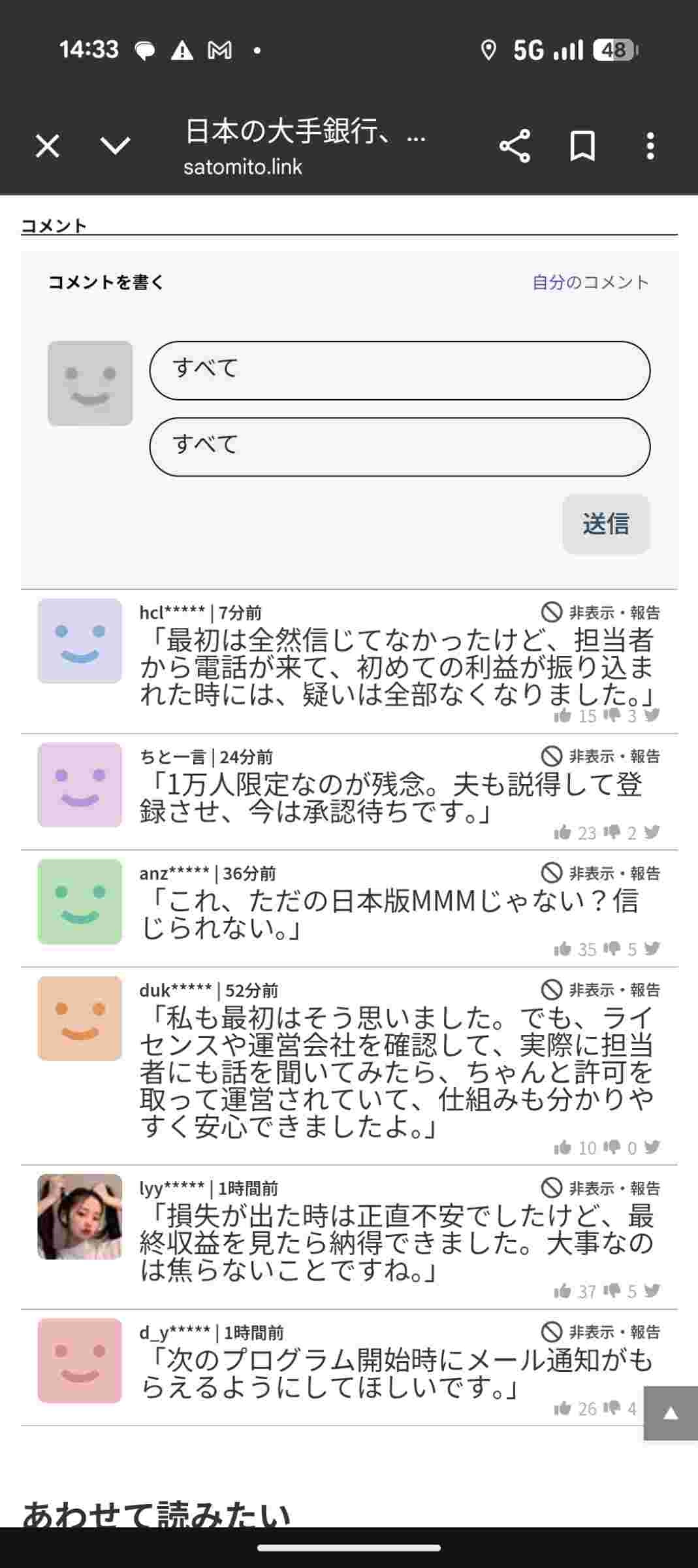Viewport: 698px width, 1568px height.
Task: Open the 自分のコメント link
Action: 590,282
